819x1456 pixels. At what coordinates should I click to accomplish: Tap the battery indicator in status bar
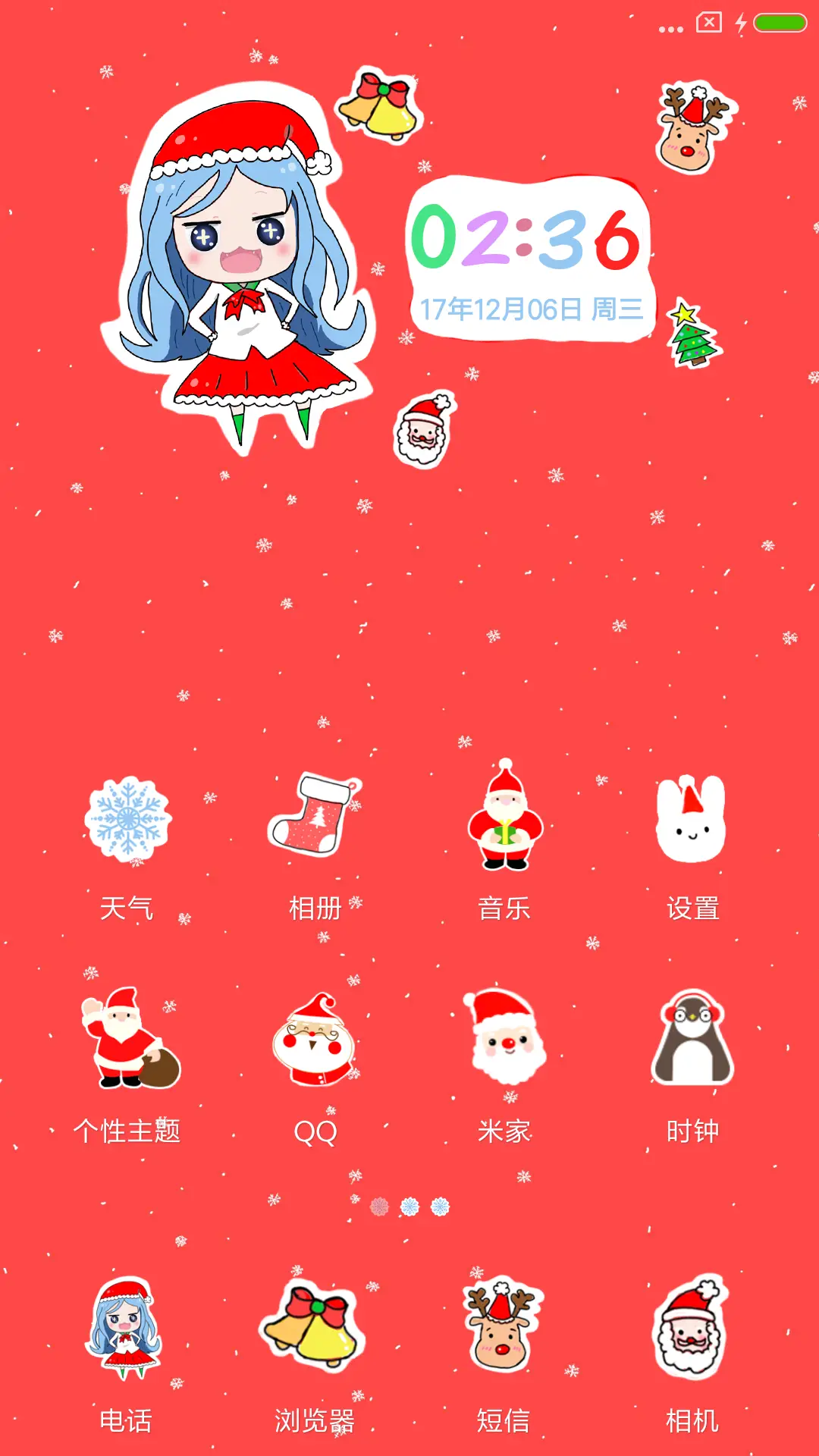[x=781, y=21]
